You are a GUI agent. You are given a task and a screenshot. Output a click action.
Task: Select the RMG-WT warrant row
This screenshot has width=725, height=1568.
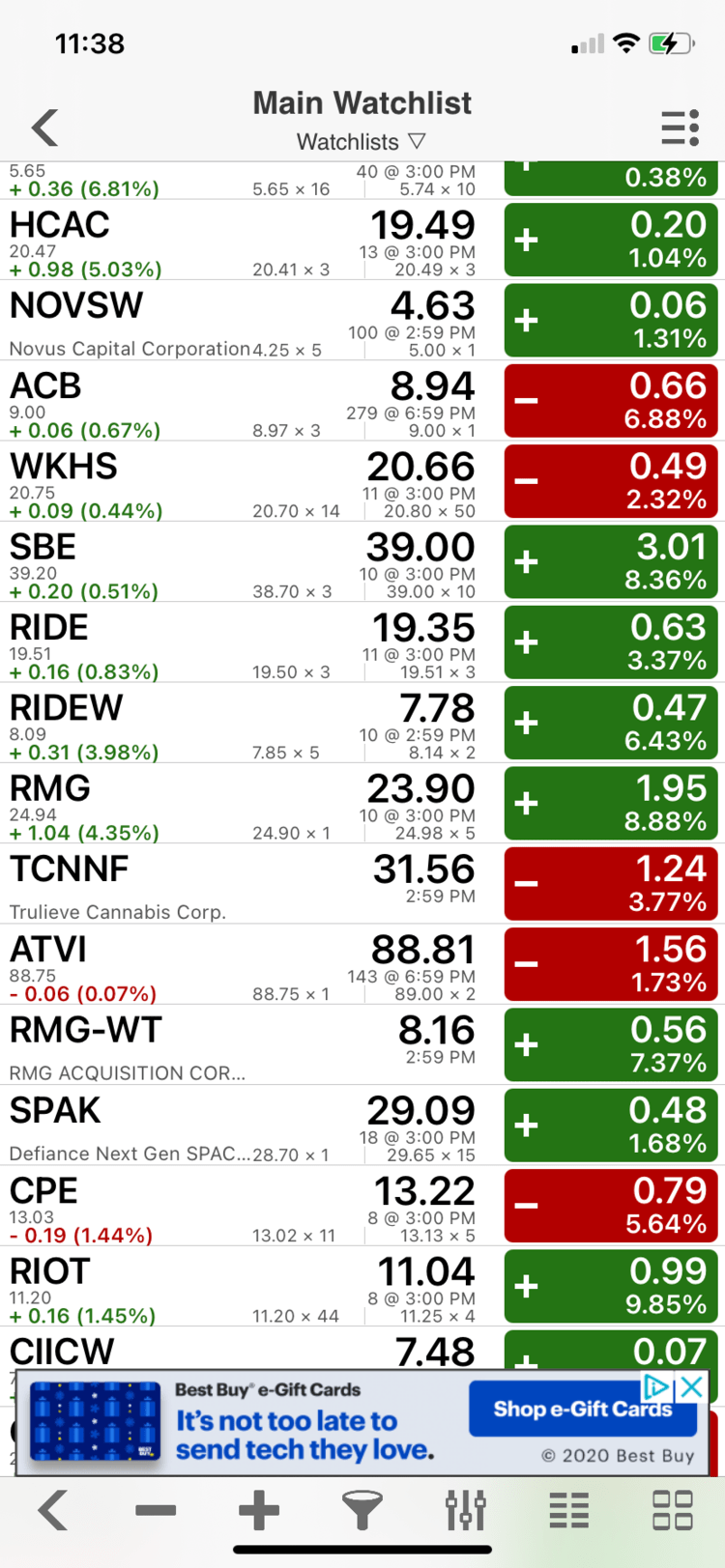pos(242,1044)
